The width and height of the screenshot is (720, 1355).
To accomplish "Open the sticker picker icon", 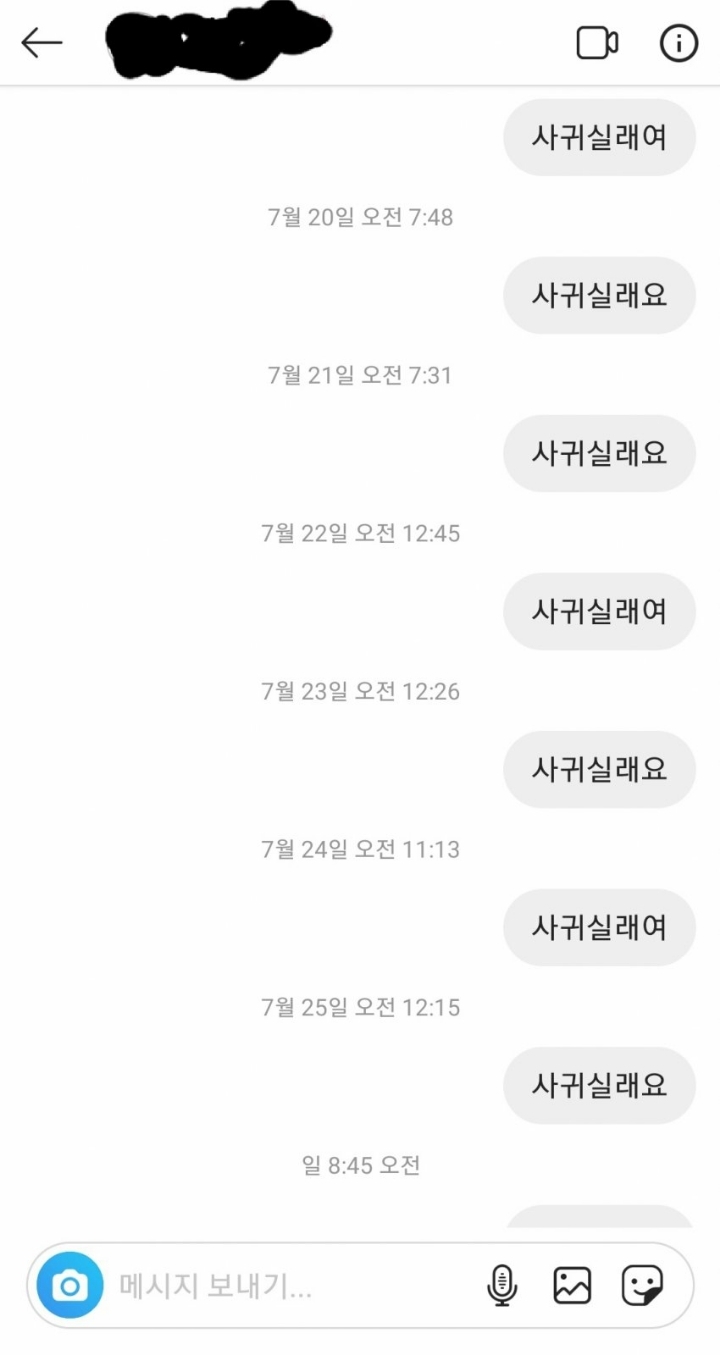I will point(645,1287).
